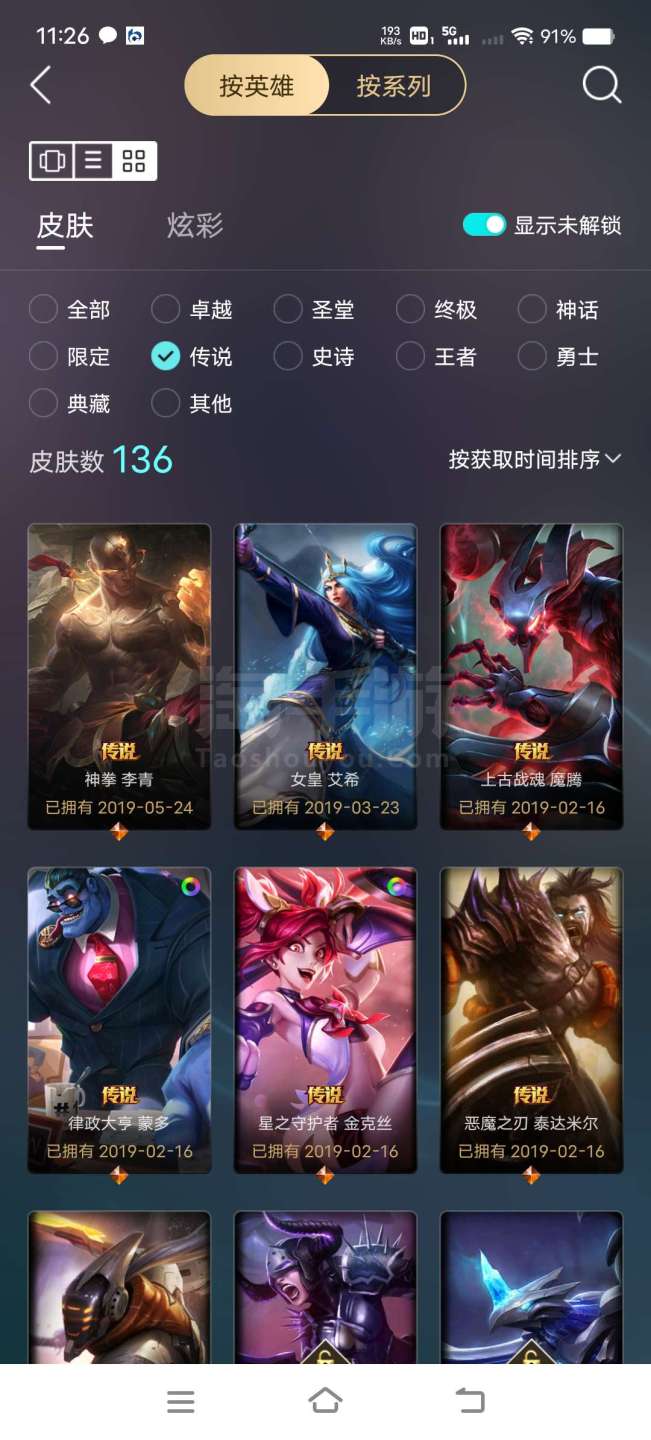Switch to the 炫彩 tab
The height and width of the screenshot is (1440, 651).
point(194,225)
